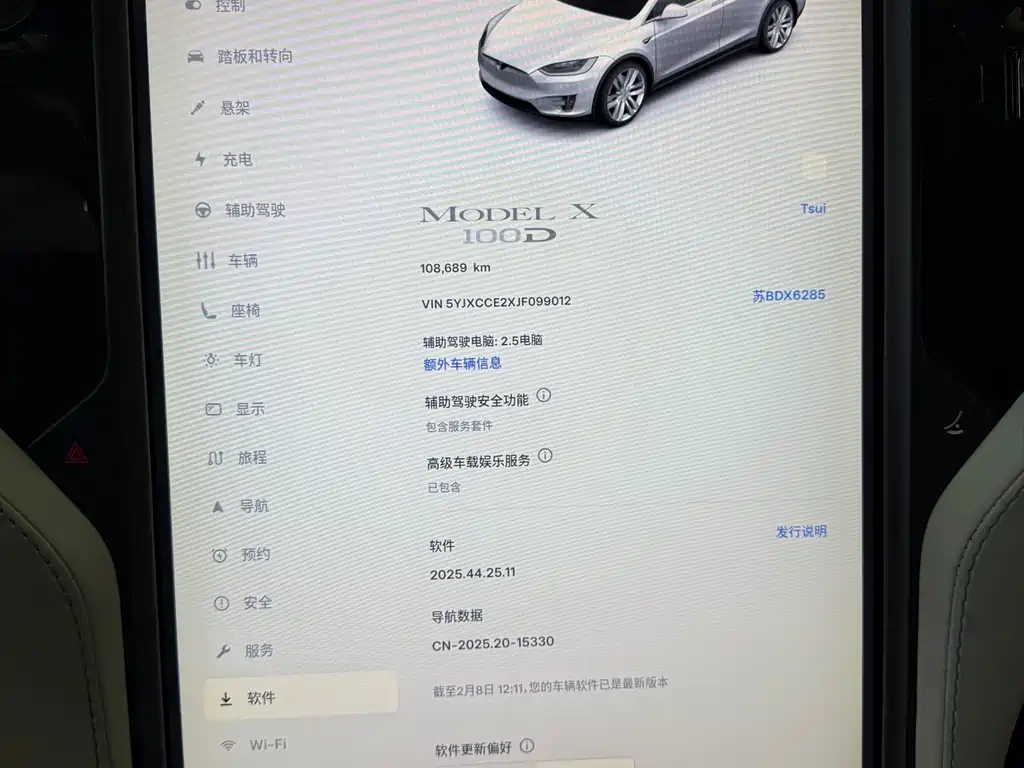
Task: Open the 旅程 section
Action: tap(251, 458)
